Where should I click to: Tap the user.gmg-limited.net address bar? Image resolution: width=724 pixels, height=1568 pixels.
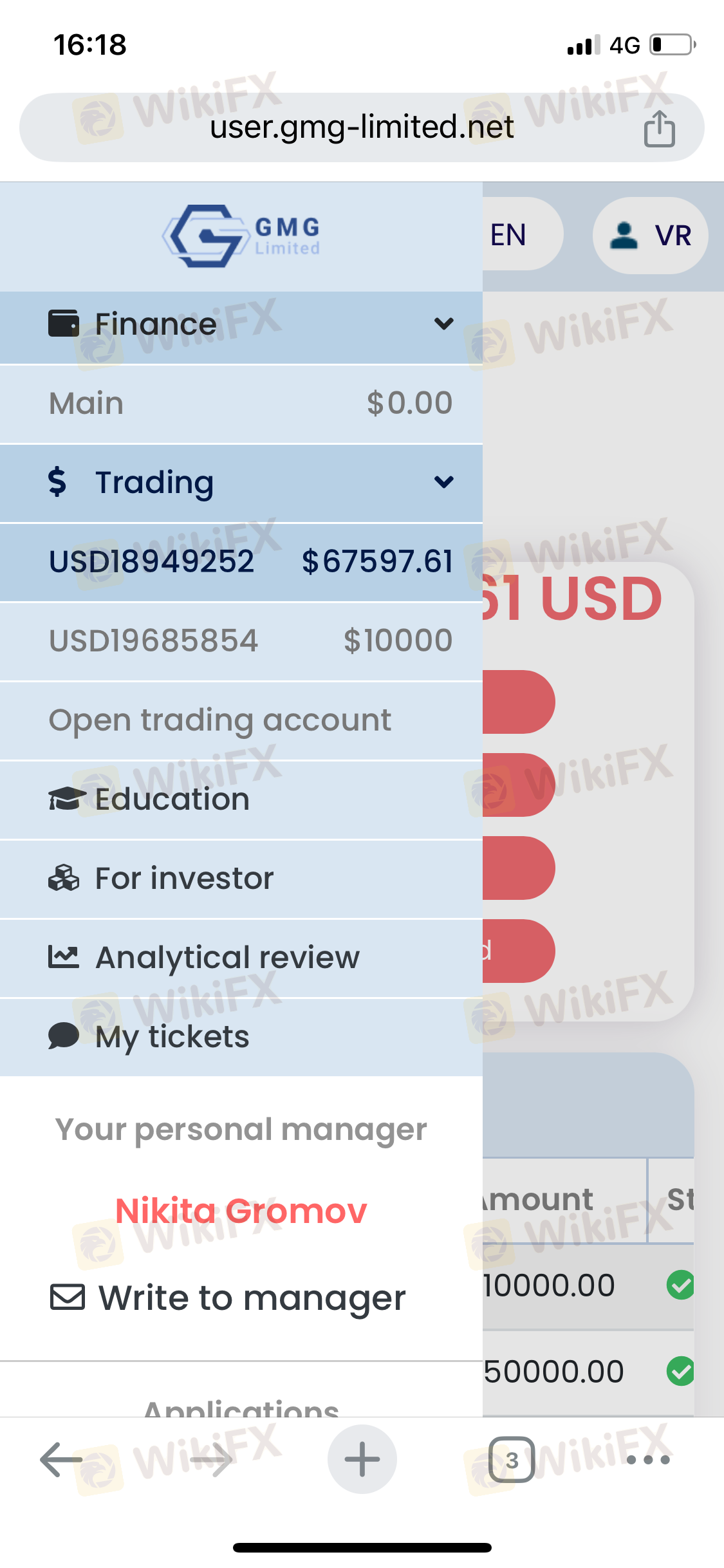point(362,127)
